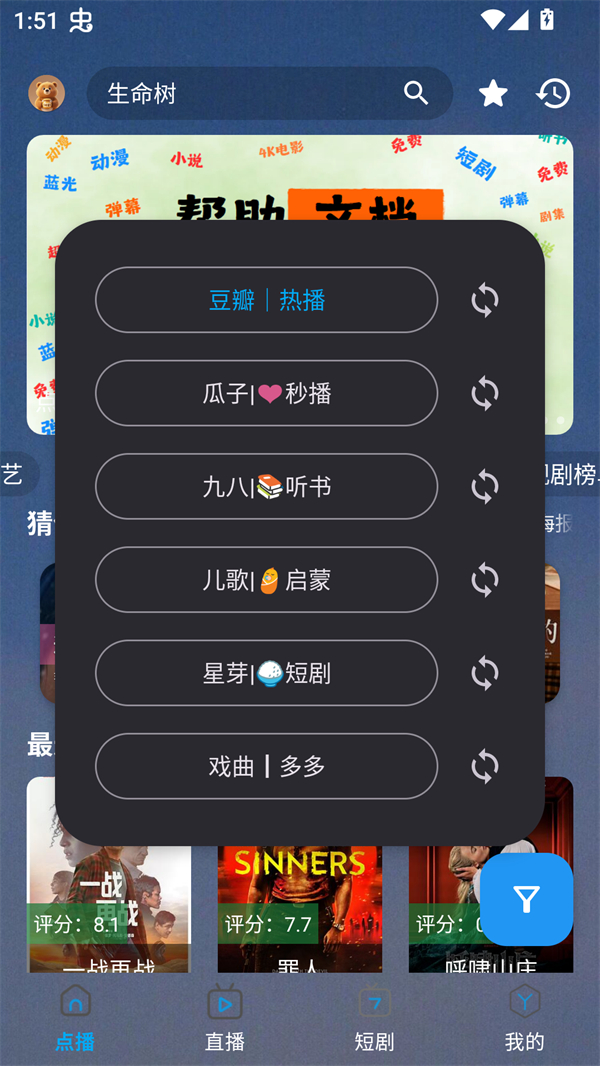The image size is (600, 1066).
Task: Select the 星芽|短剧 source
Action: click(x=266, y=673)
